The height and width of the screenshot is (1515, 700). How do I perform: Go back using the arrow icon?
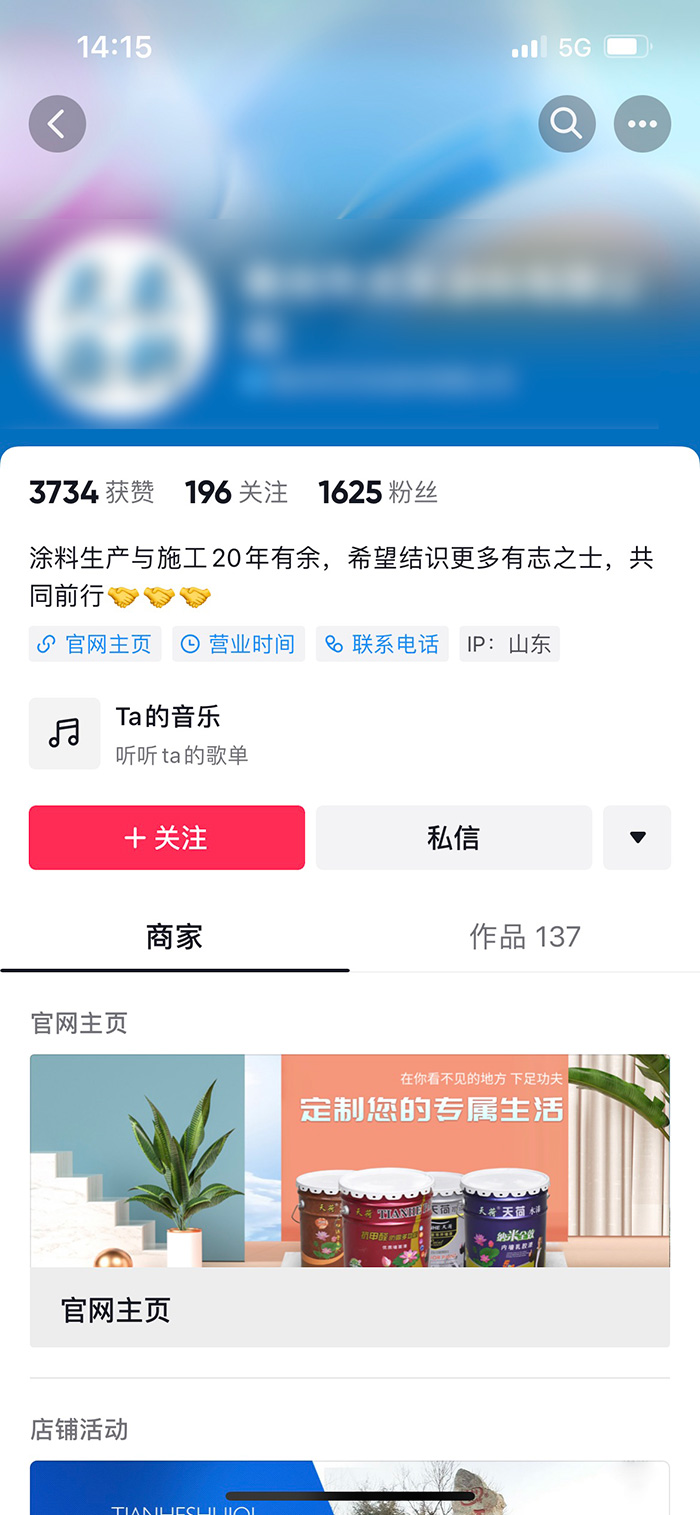coord(57,124)
